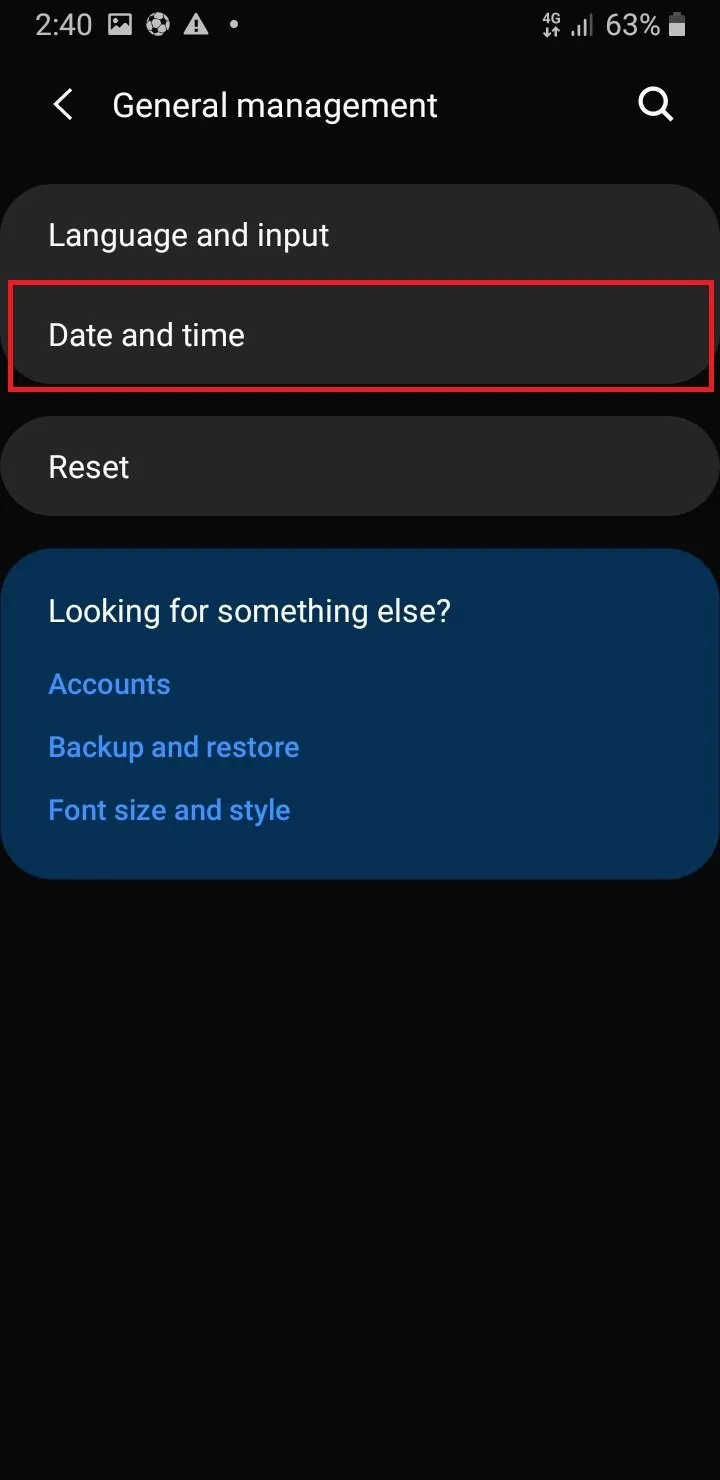Go to Backup and restore
This screenshot has width=720, height=1480.
(173, 747)
